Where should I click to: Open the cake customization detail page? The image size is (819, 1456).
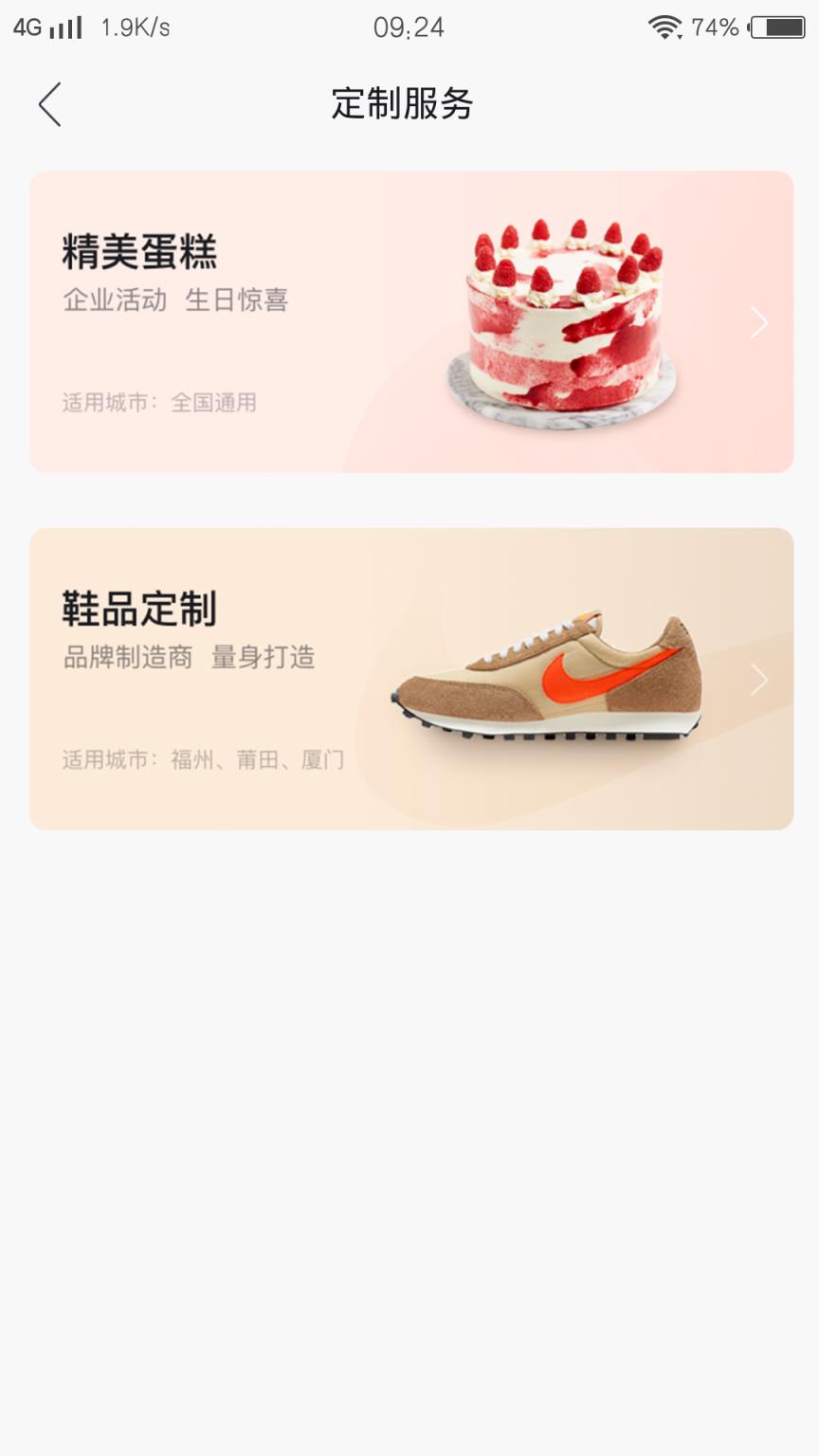[412, 322]
